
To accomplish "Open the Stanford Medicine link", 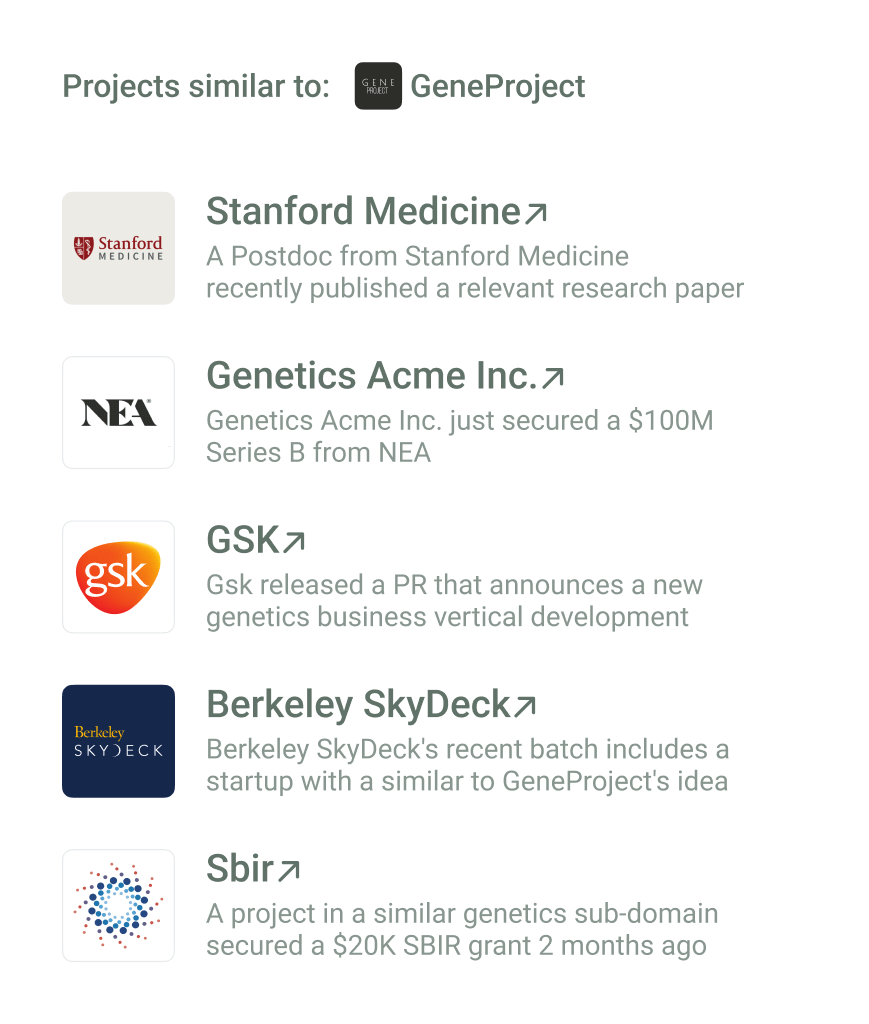I will (376, 212).
